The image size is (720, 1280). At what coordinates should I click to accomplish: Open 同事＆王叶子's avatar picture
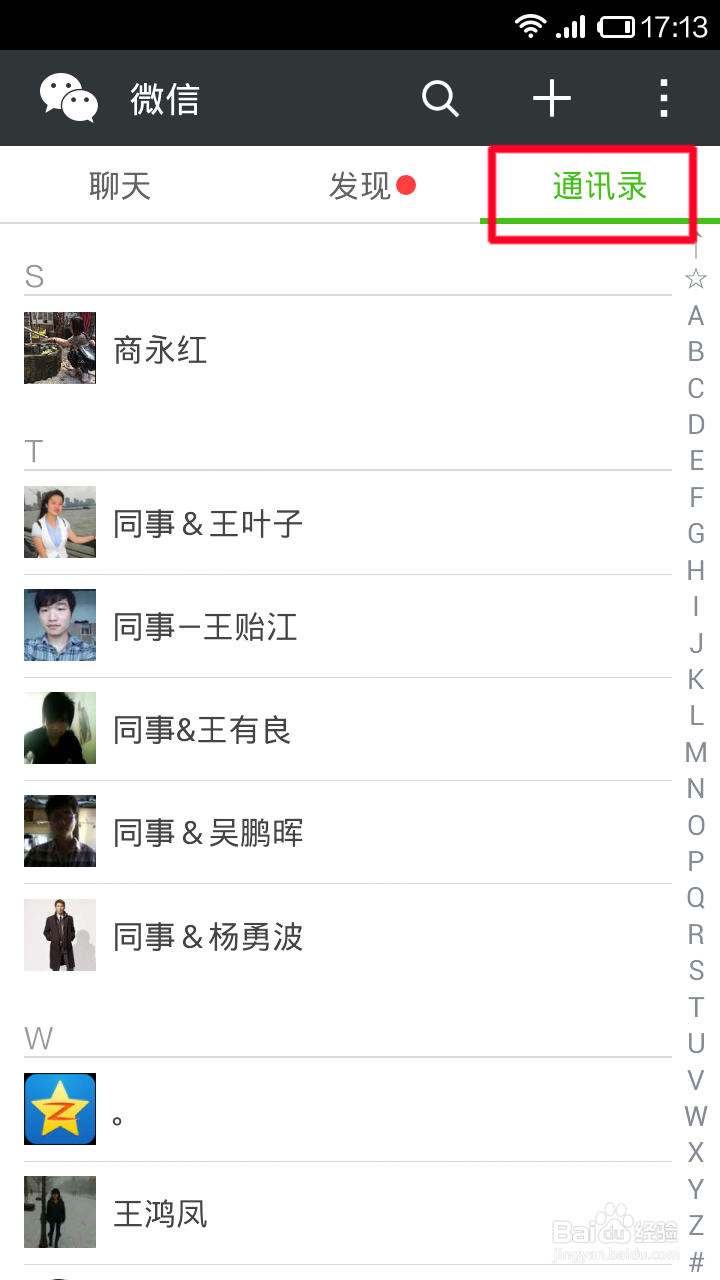click(x=59, y=522)
